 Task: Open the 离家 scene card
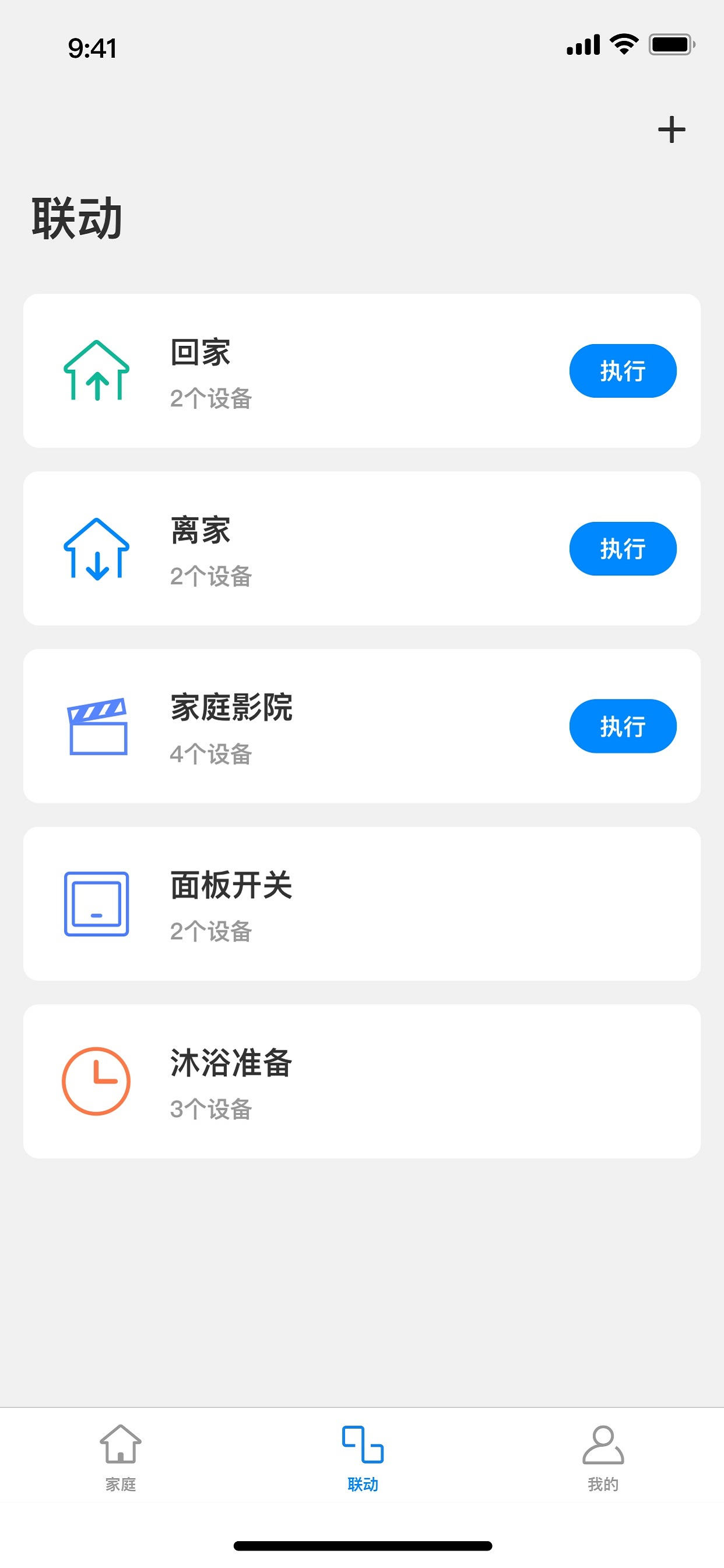click(x=362, y=548)
